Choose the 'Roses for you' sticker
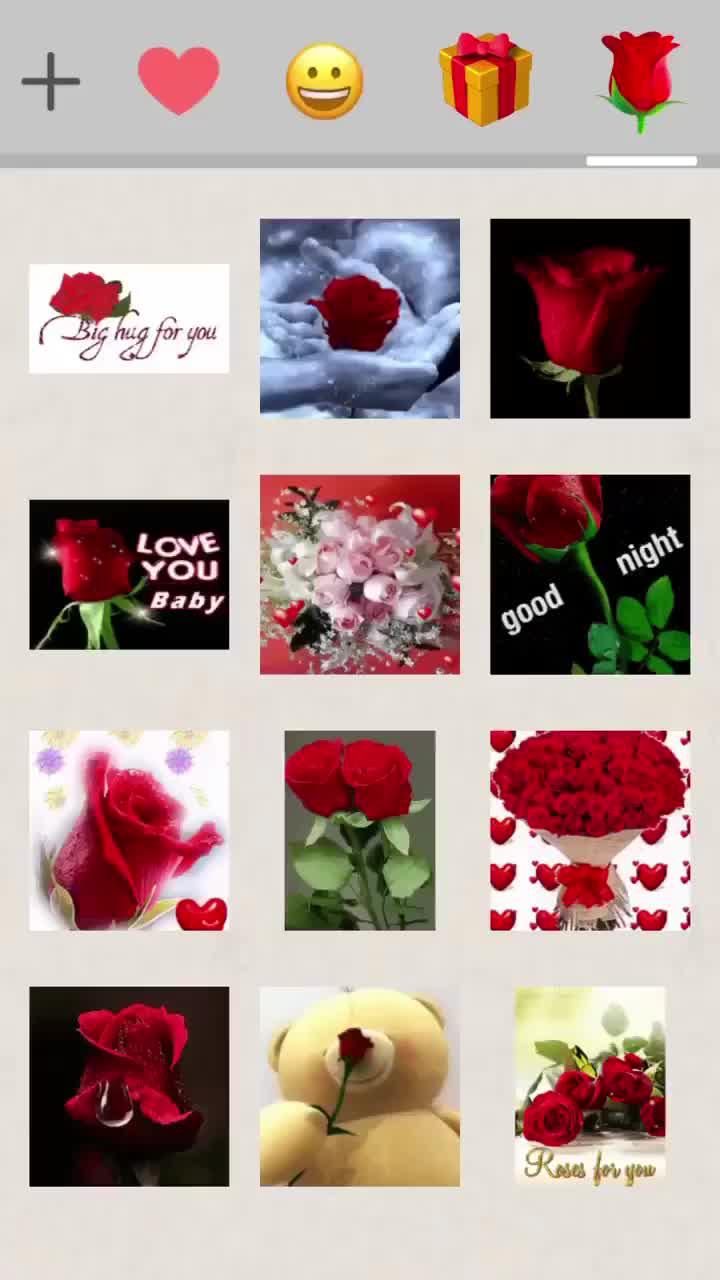 (590, 1086)
